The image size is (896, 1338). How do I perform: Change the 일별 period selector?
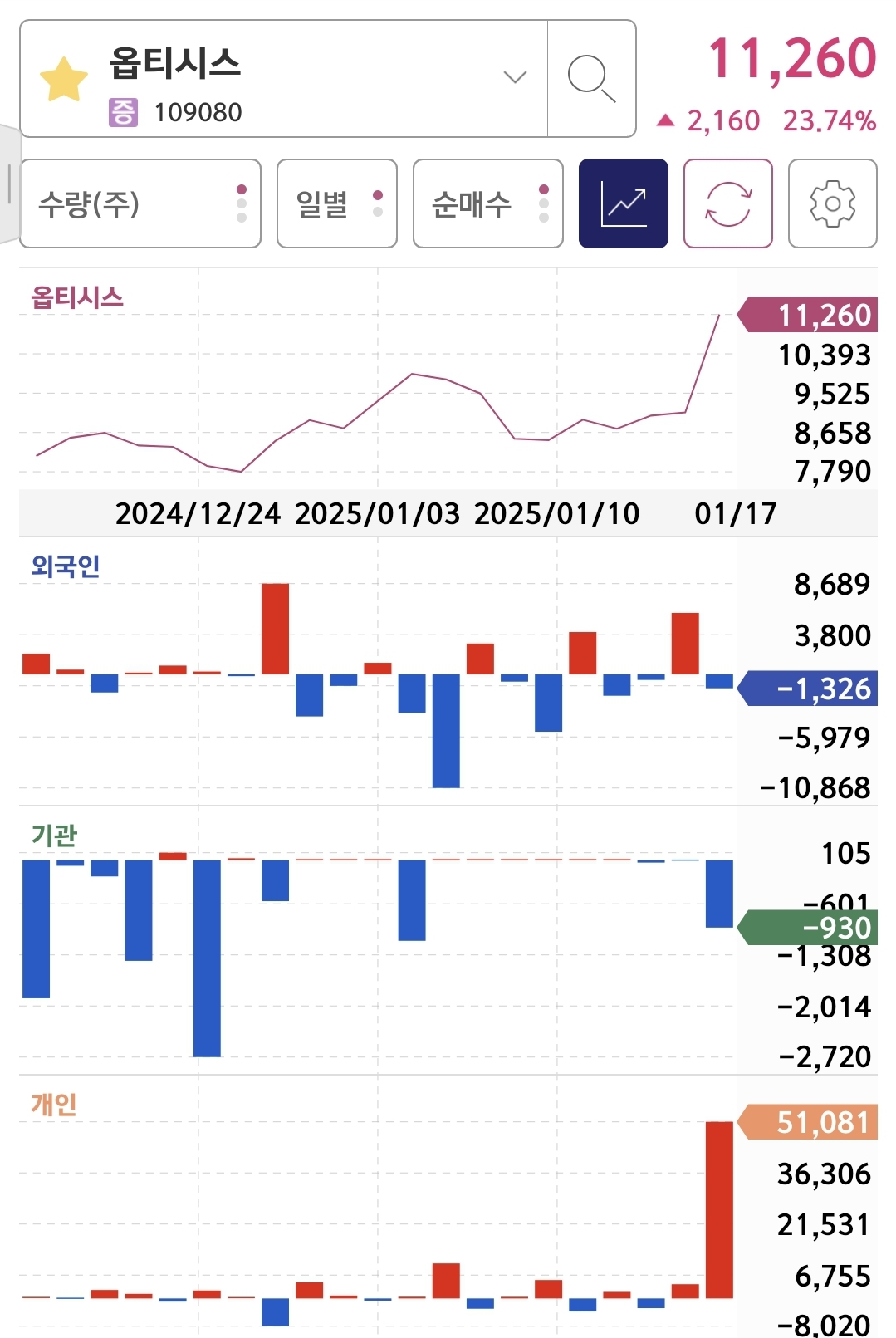336,204
